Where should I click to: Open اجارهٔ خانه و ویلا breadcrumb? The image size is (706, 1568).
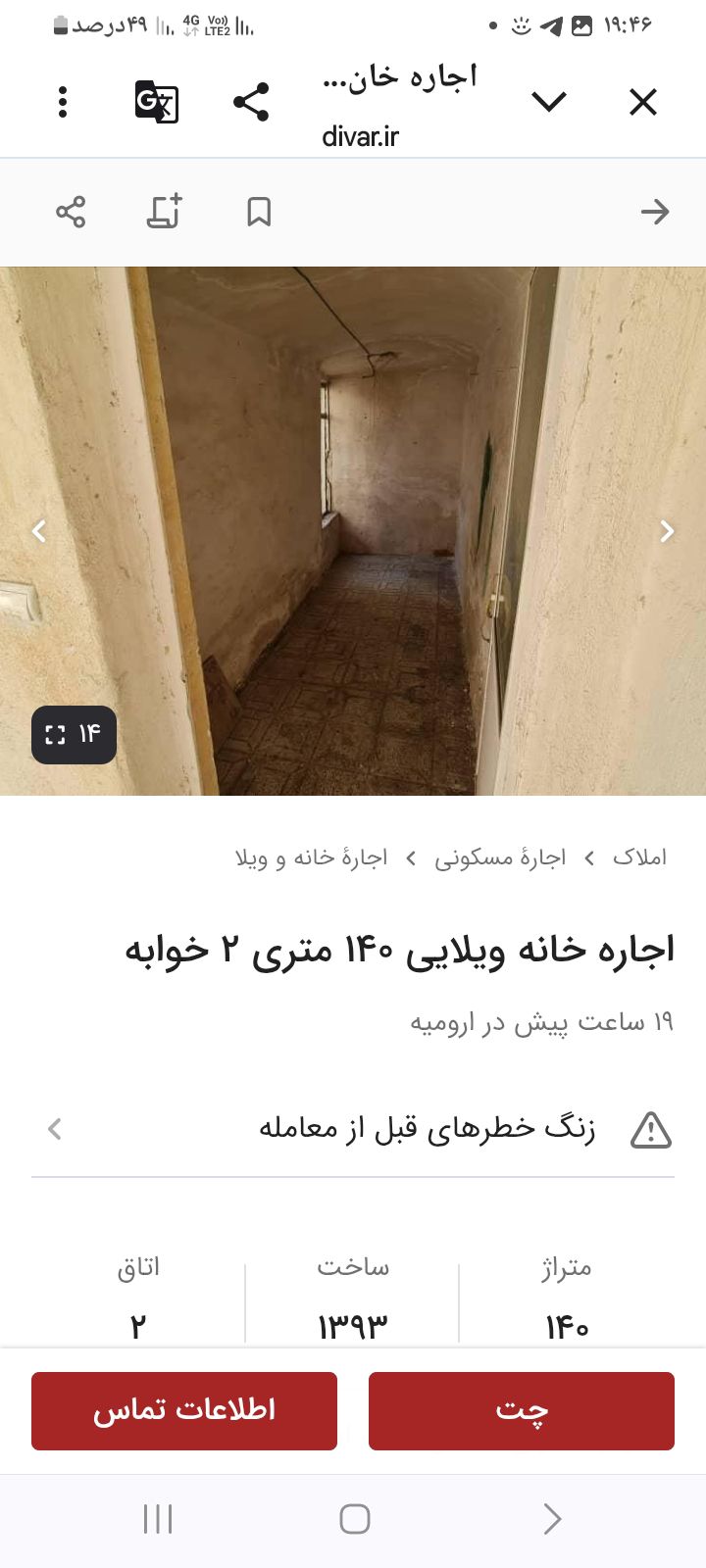click(x=312, y=857)
